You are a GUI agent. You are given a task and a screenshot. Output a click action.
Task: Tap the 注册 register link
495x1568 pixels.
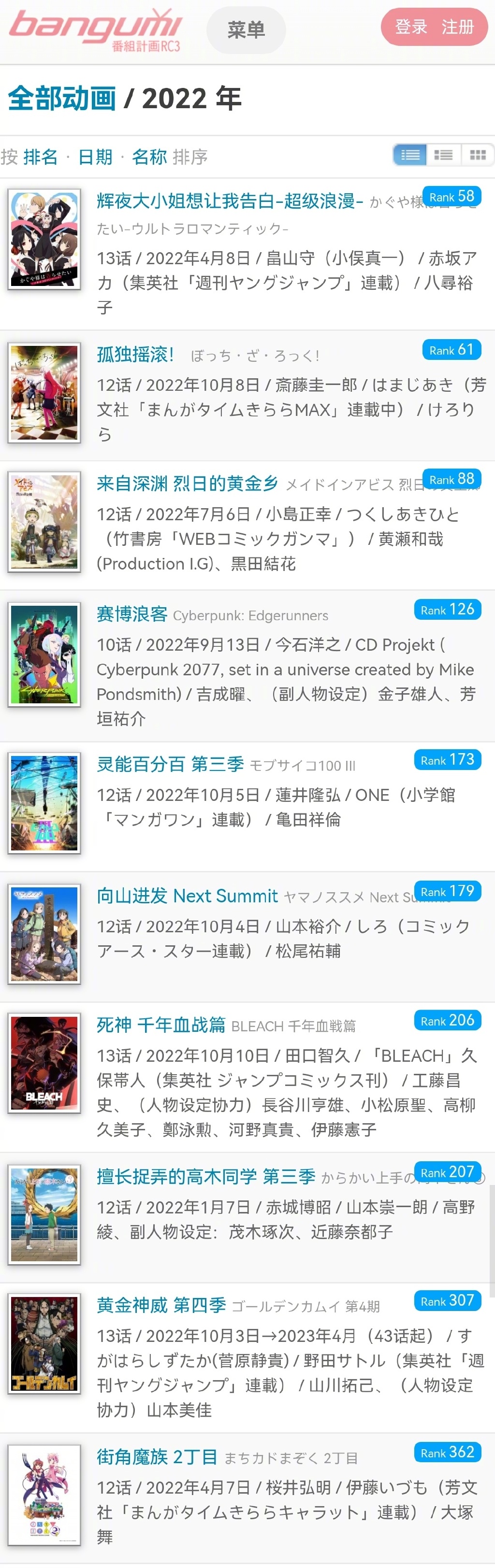458,27
